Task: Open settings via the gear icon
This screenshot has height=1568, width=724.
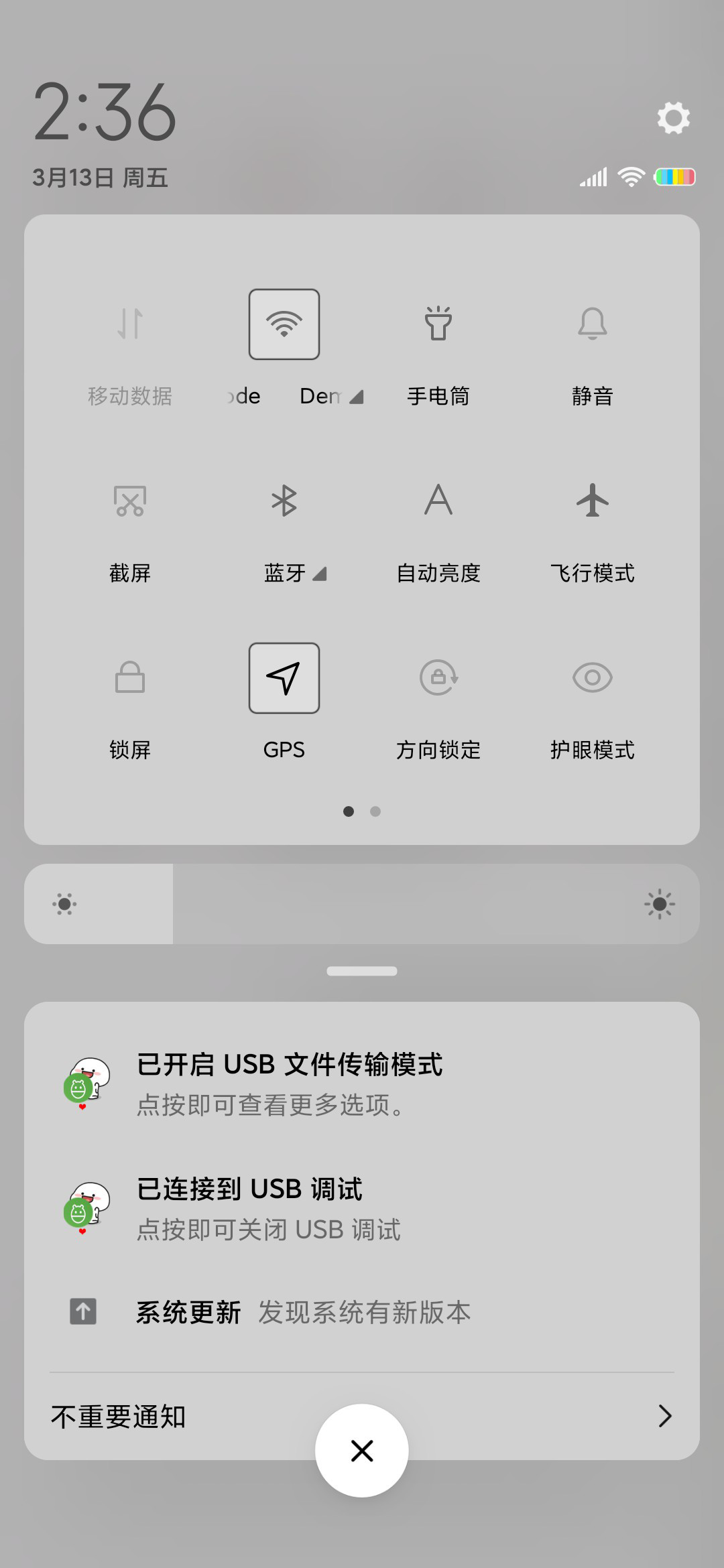Action: 673,118
